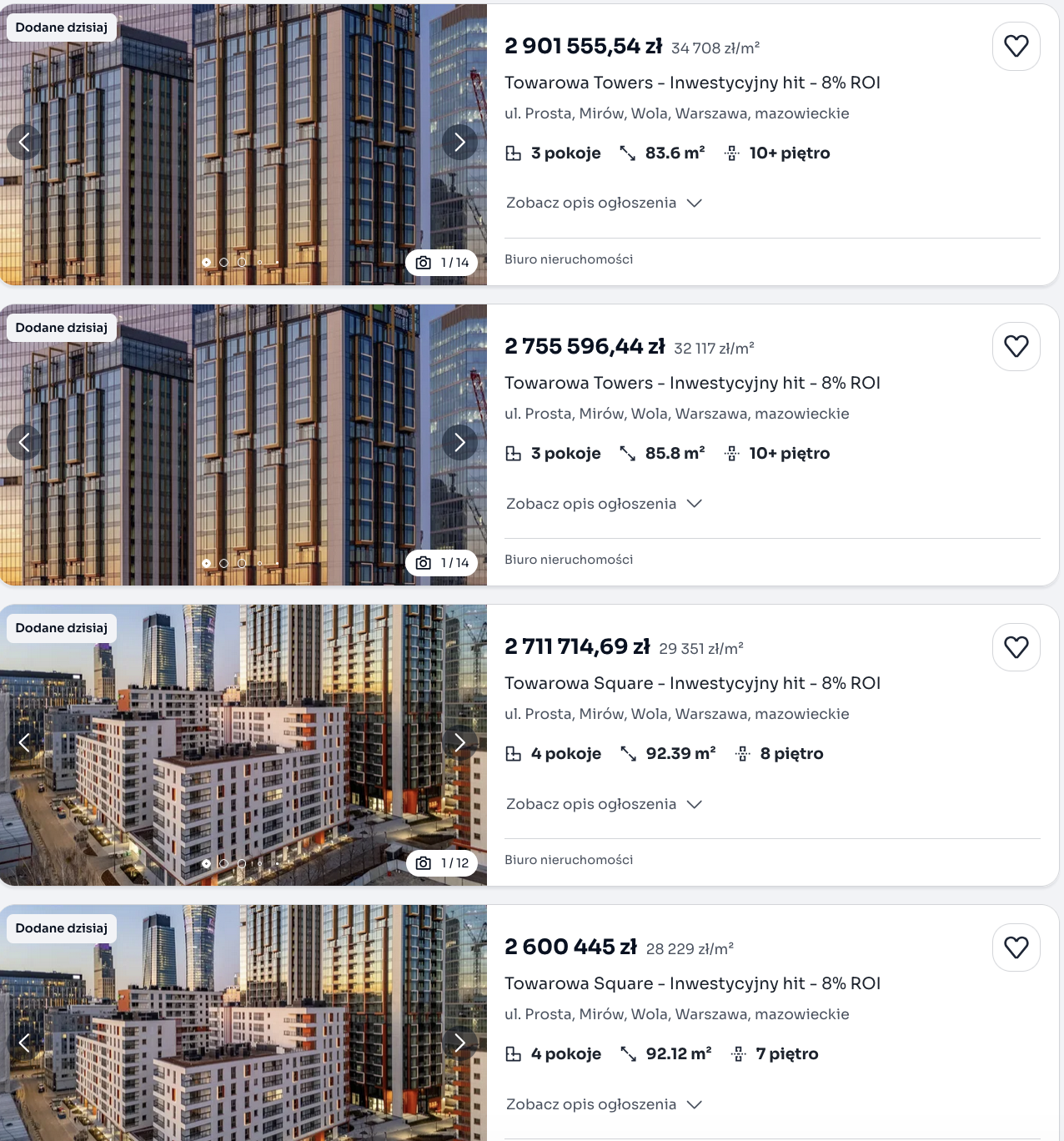Screen dimensions: 1064x1141
Task: Open the 8 piętro Towarowa Square listing
Action: tap(692, 683)
